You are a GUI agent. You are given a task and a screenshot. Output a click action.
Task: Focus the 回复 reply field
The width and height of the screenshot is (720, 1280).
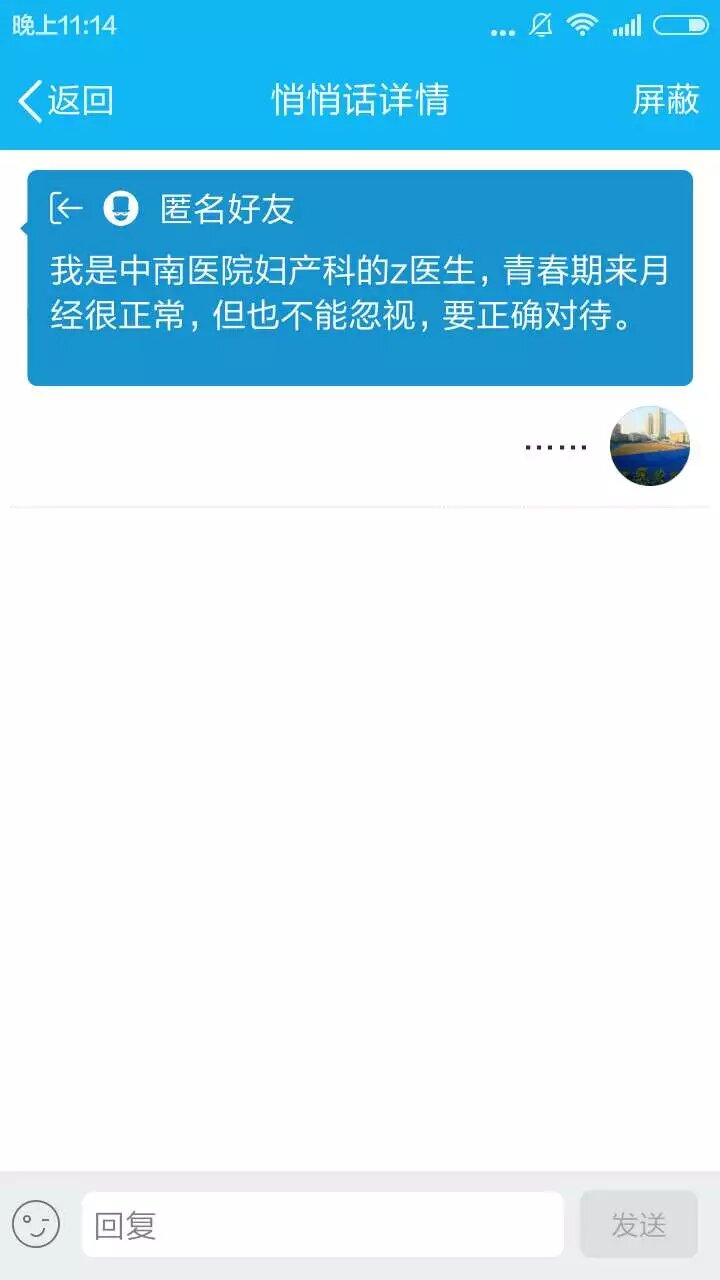tap(322, 1224)
